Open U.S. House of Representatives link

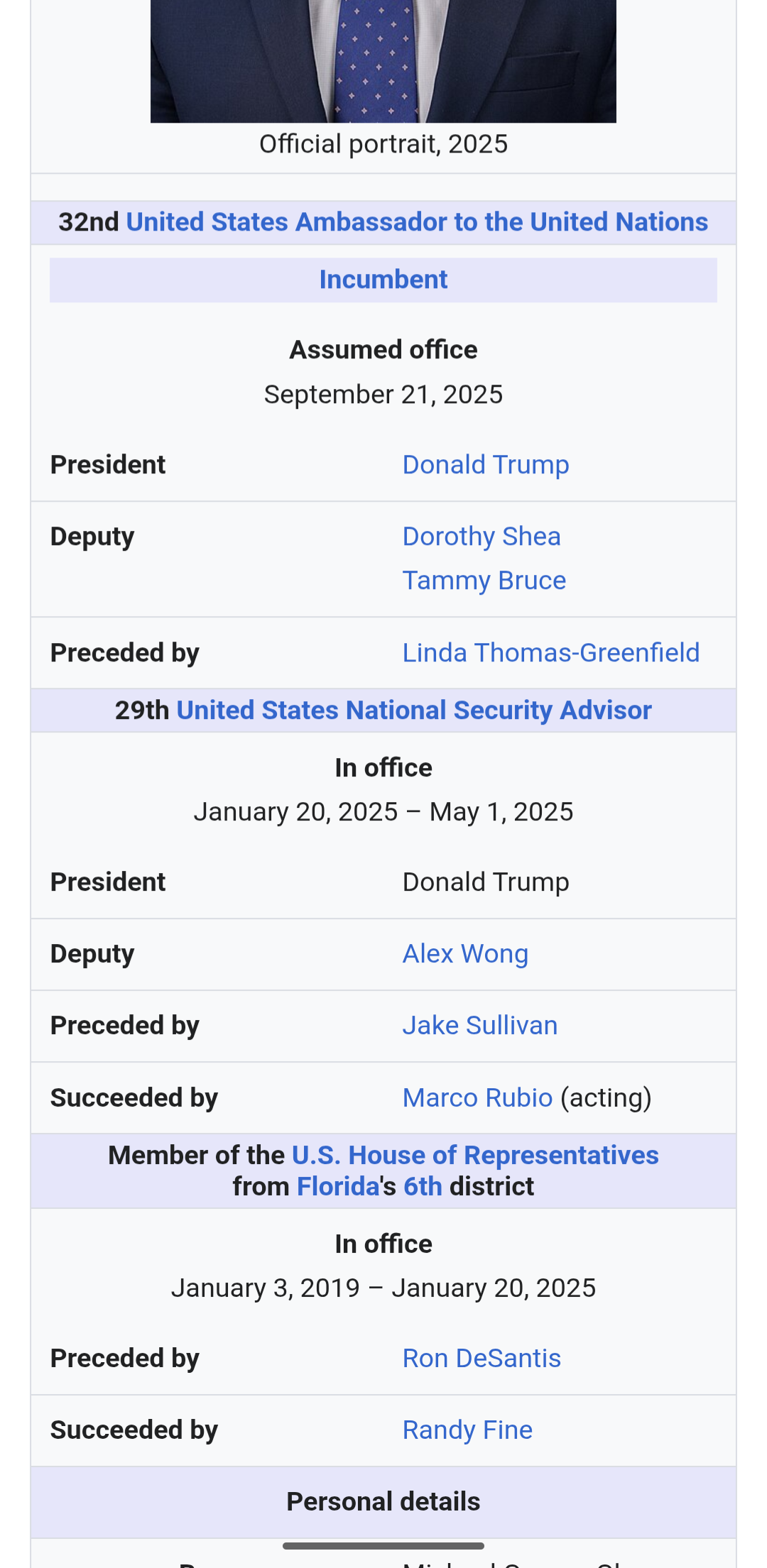[x=474, y=1156]
